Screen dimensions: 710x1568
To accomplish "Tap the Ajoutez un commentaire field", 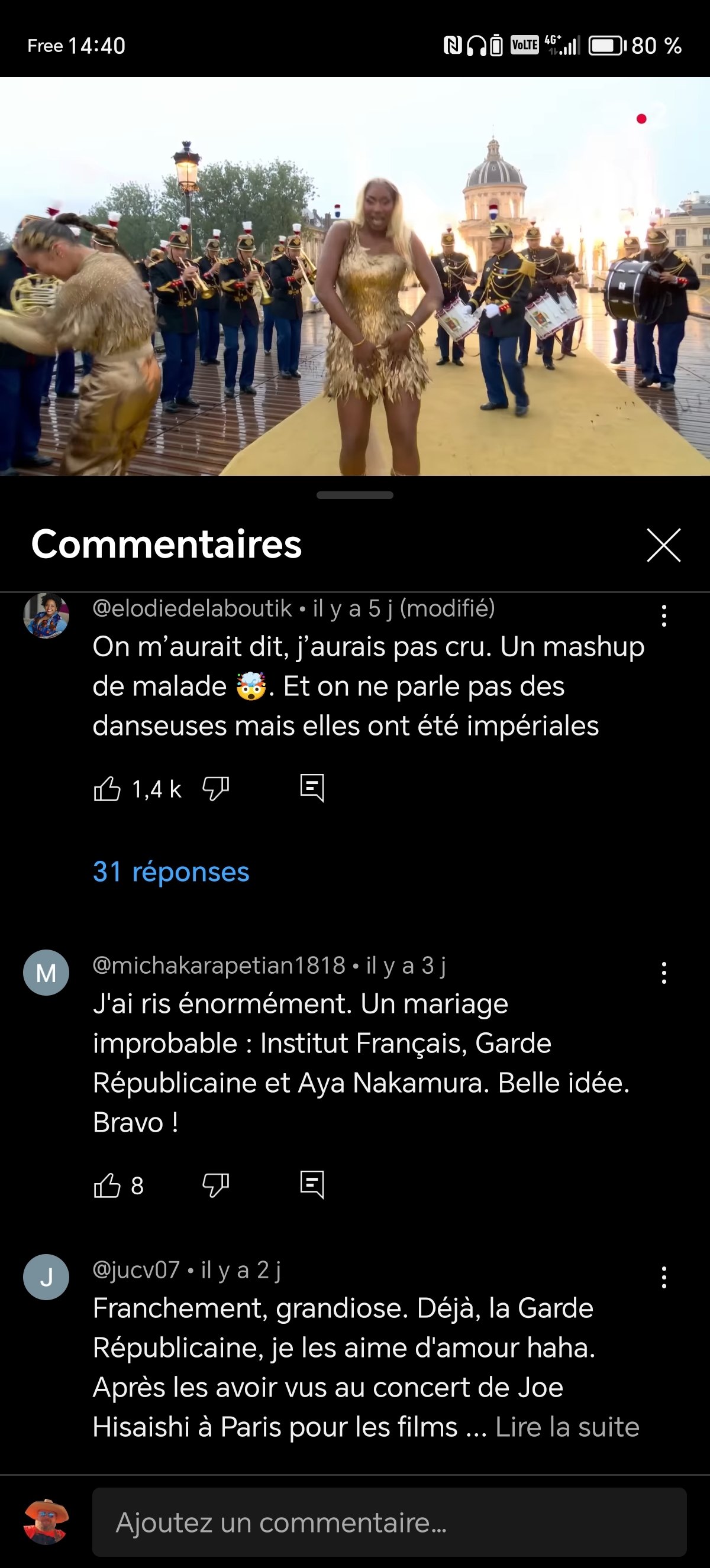I will (x=389, y=1522).
